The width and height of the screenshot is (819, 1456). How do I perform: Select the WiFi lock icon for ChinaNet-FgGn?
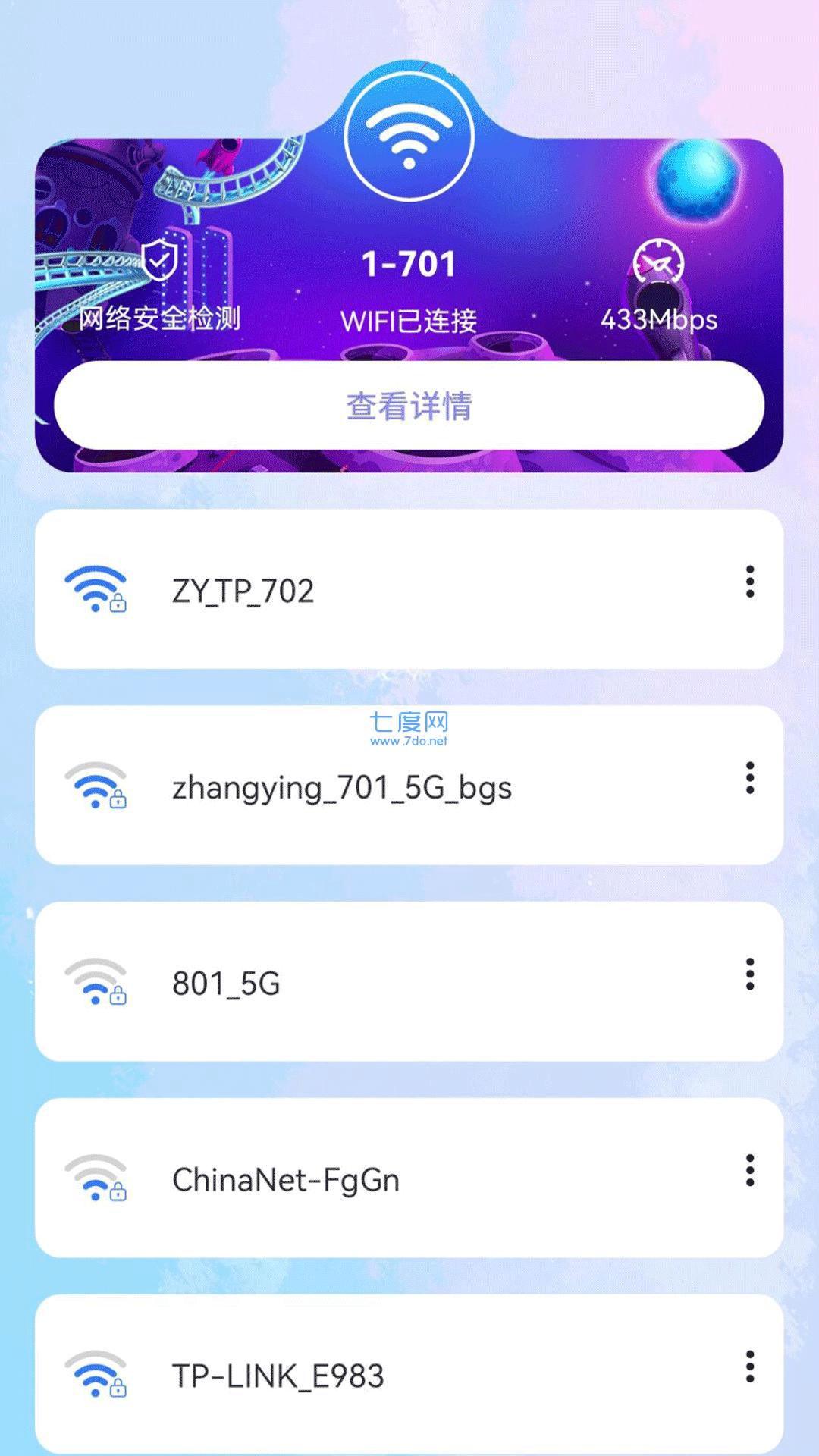click(96, 1180)
